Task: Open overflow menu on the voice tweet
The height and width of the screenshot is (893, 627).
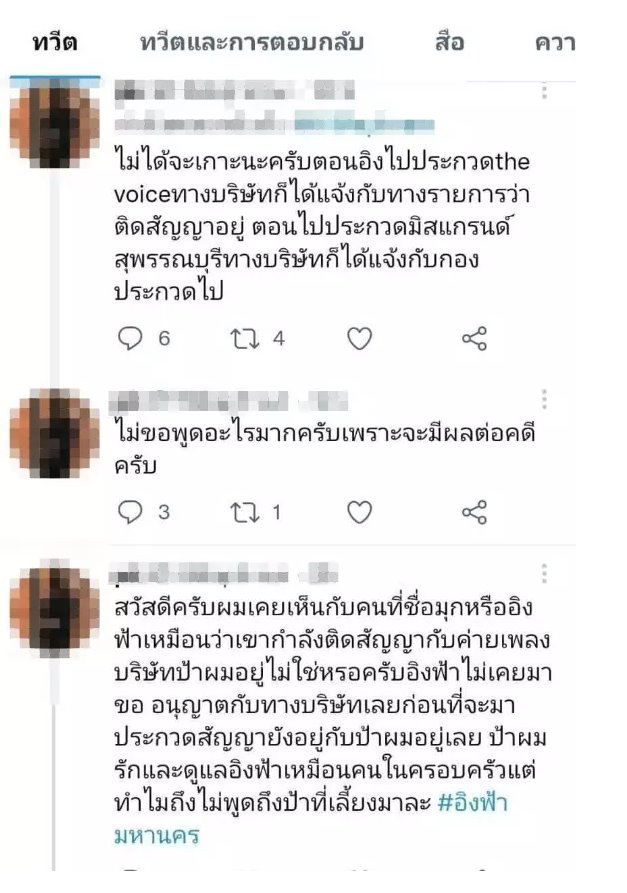Action: click(545, 92)
